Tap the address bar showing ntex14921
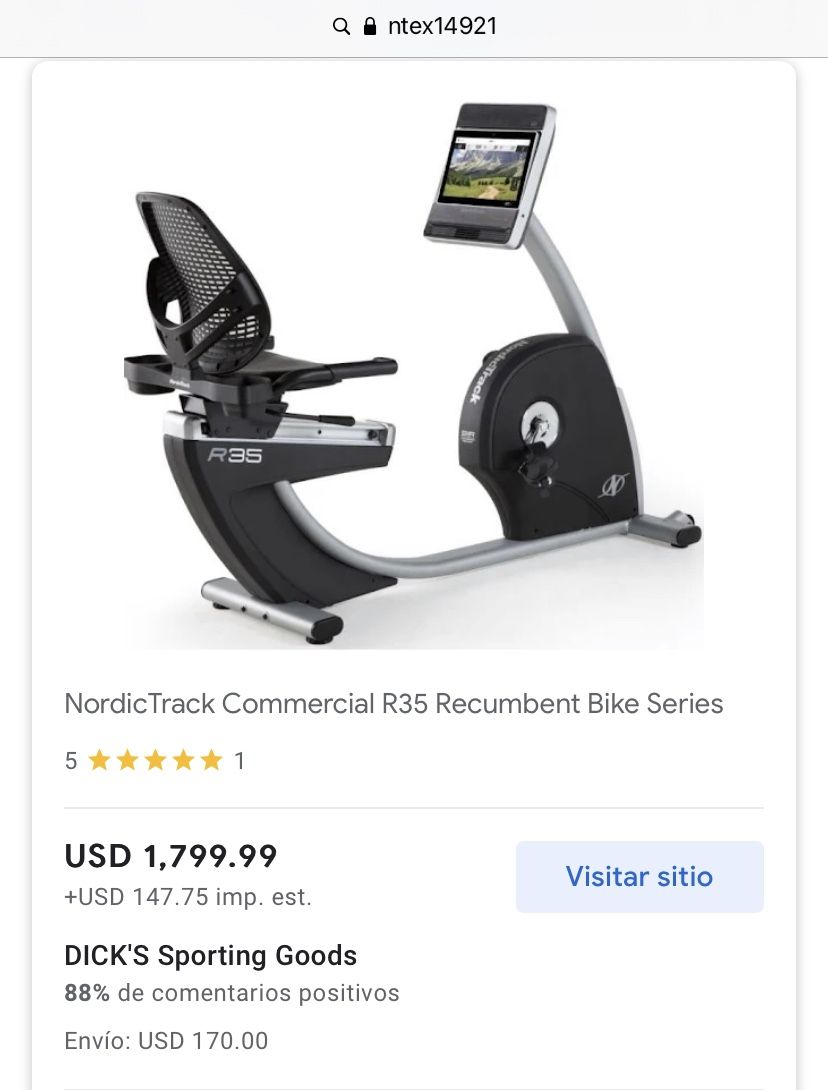The width and height of the screenshot is (828, 1090). pyautogui.click(x=414, y=26)
